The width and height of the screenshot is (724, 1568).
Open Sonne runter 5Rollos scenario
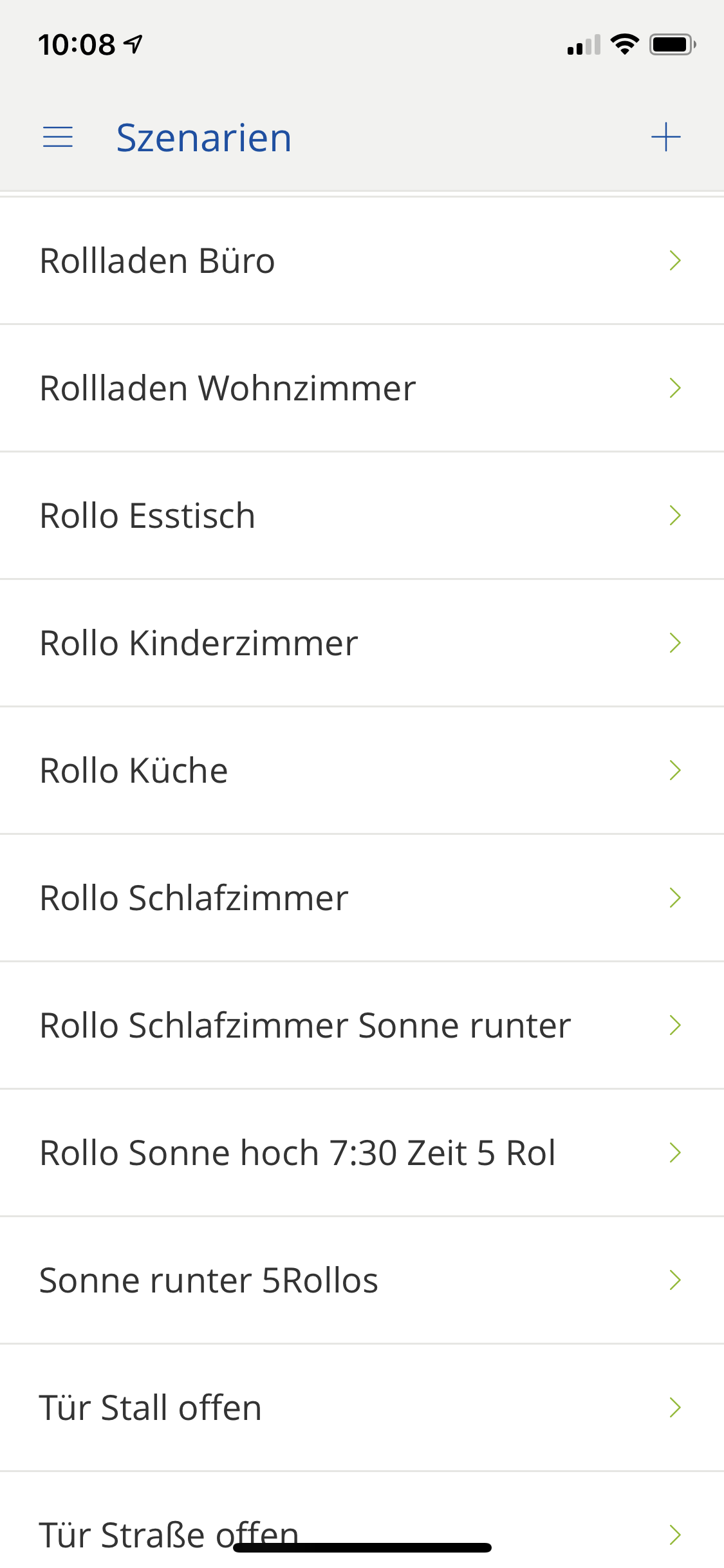click(360, 1280)
